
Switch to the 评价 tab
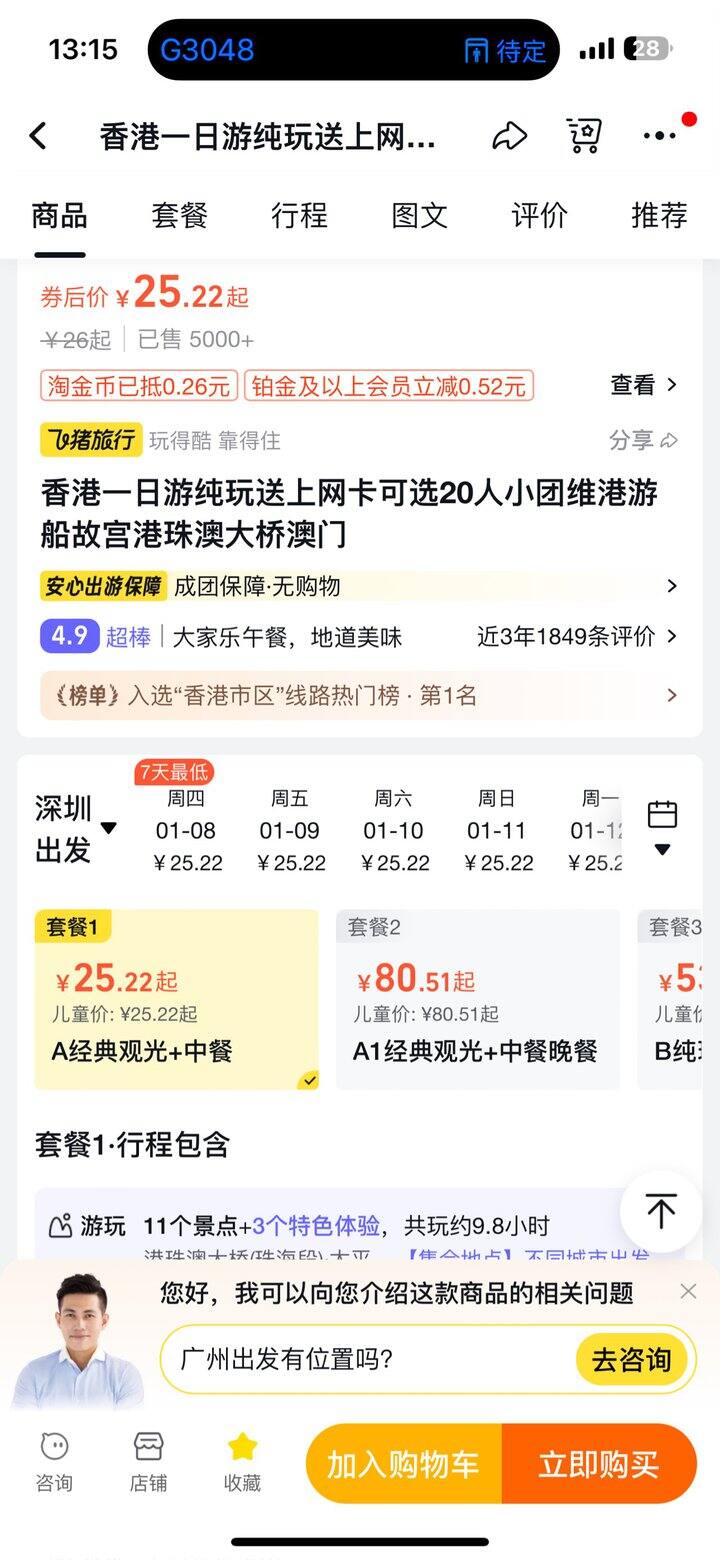click(x=539, y=215)
